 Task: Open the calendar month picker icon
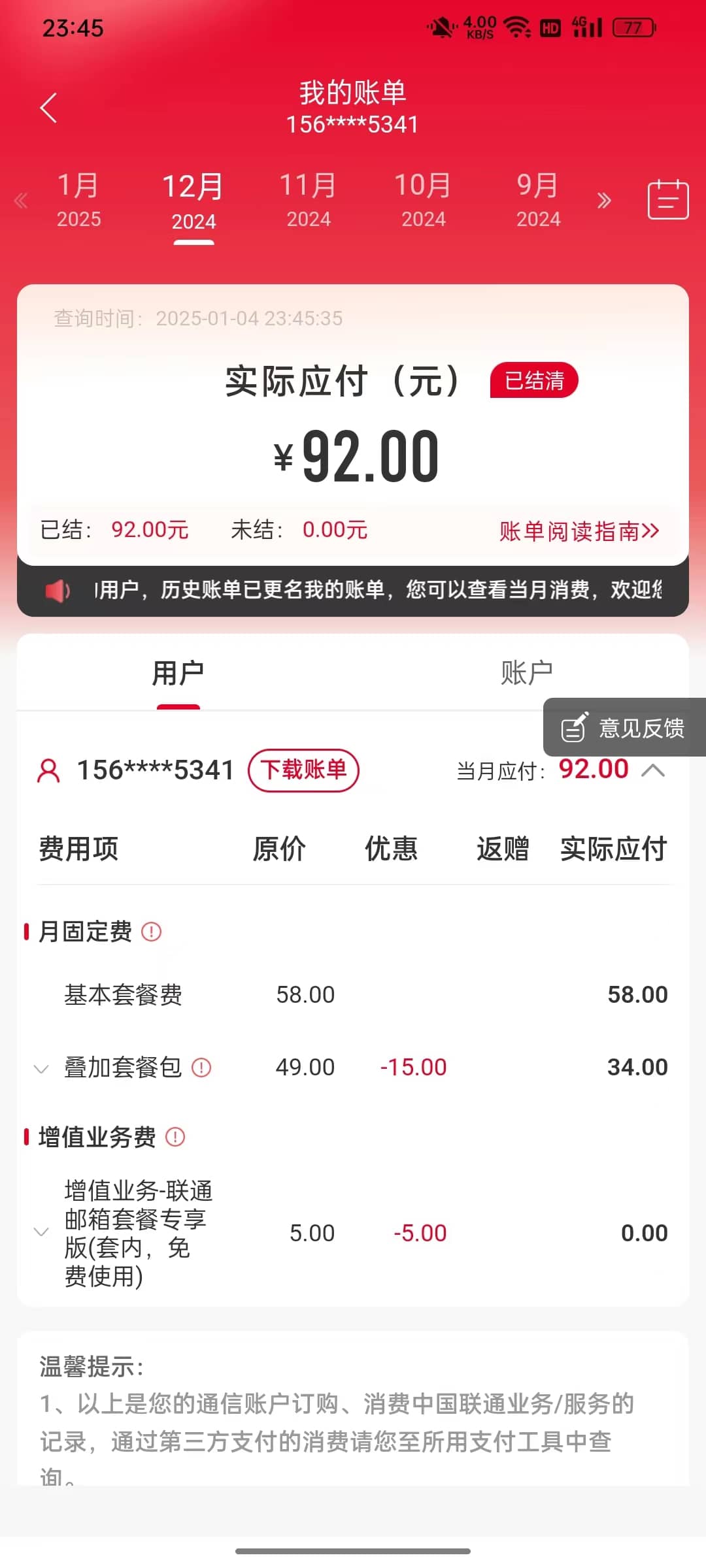[668, 199]
